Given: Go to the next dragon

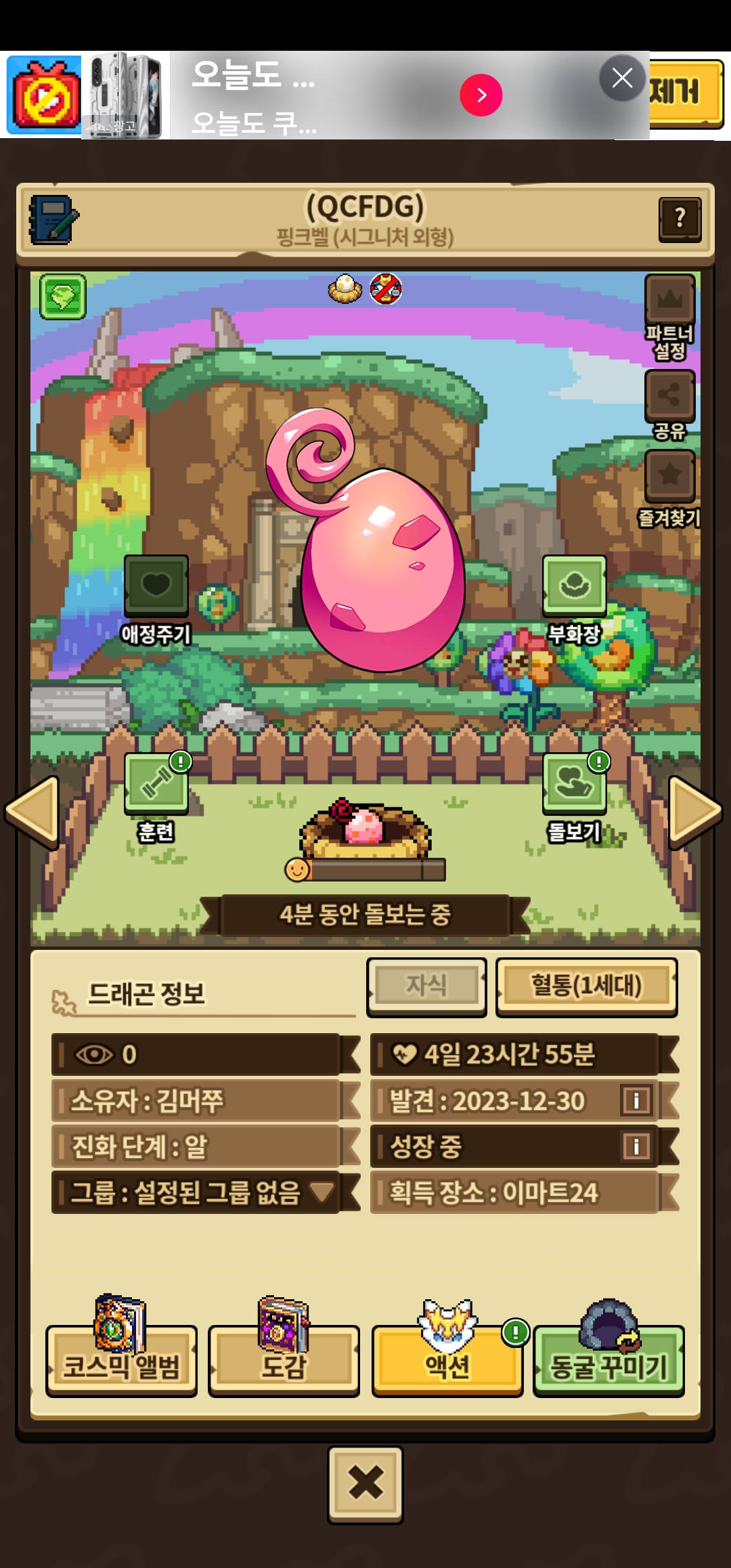Looking at the screenshot, I should [x=695, y=811].
